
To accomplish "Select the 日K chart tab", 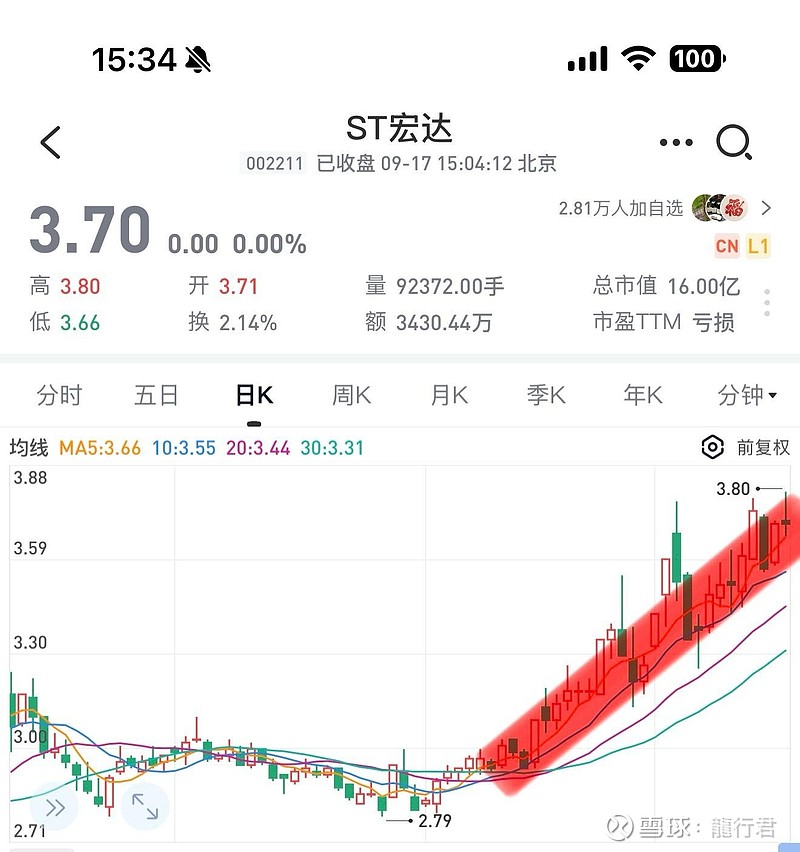I will [254, 395].
